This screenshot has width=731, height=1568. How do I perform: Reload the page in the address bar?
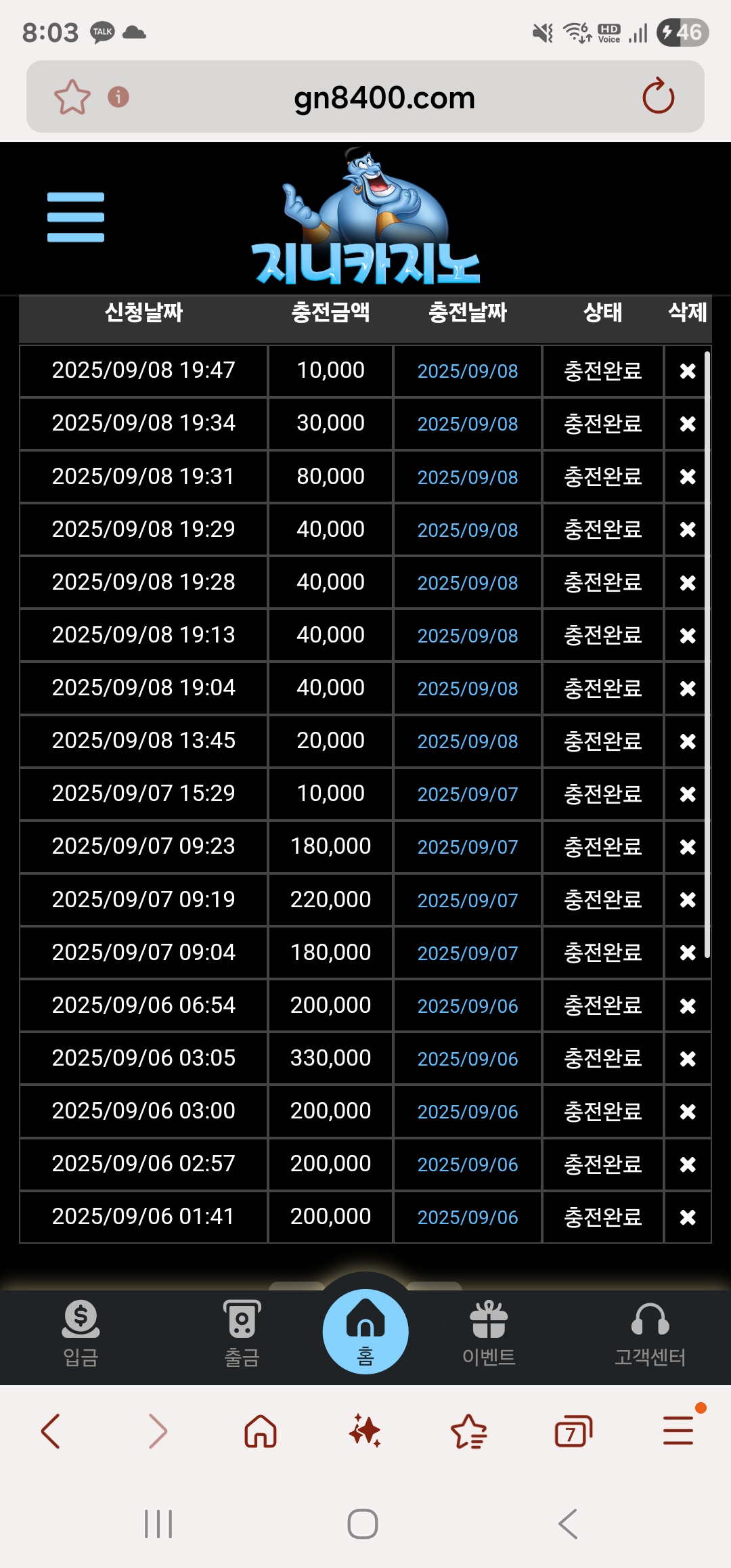tap(658, 97)
